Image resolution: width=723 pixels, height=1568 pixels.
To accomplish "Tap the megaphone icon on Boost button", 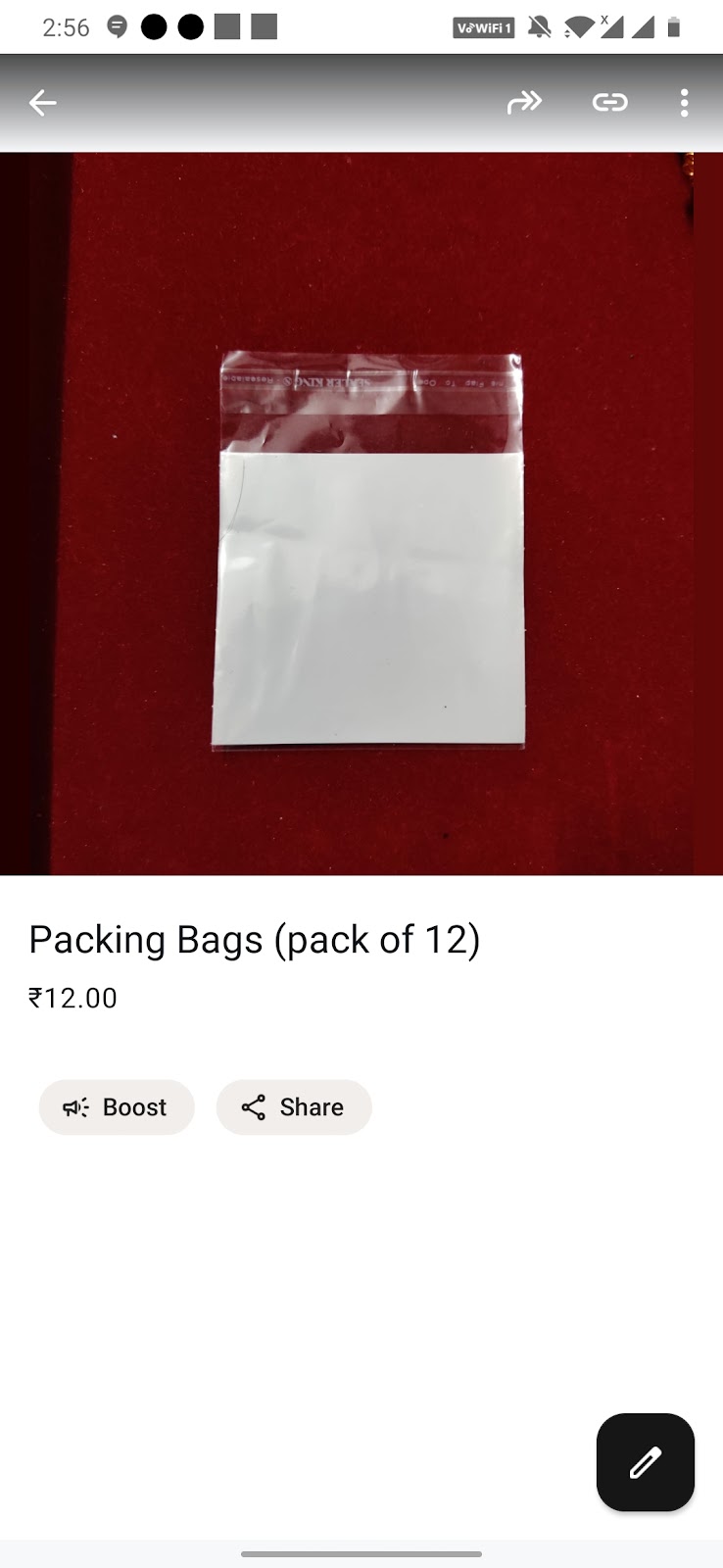I will point(75,1107).
